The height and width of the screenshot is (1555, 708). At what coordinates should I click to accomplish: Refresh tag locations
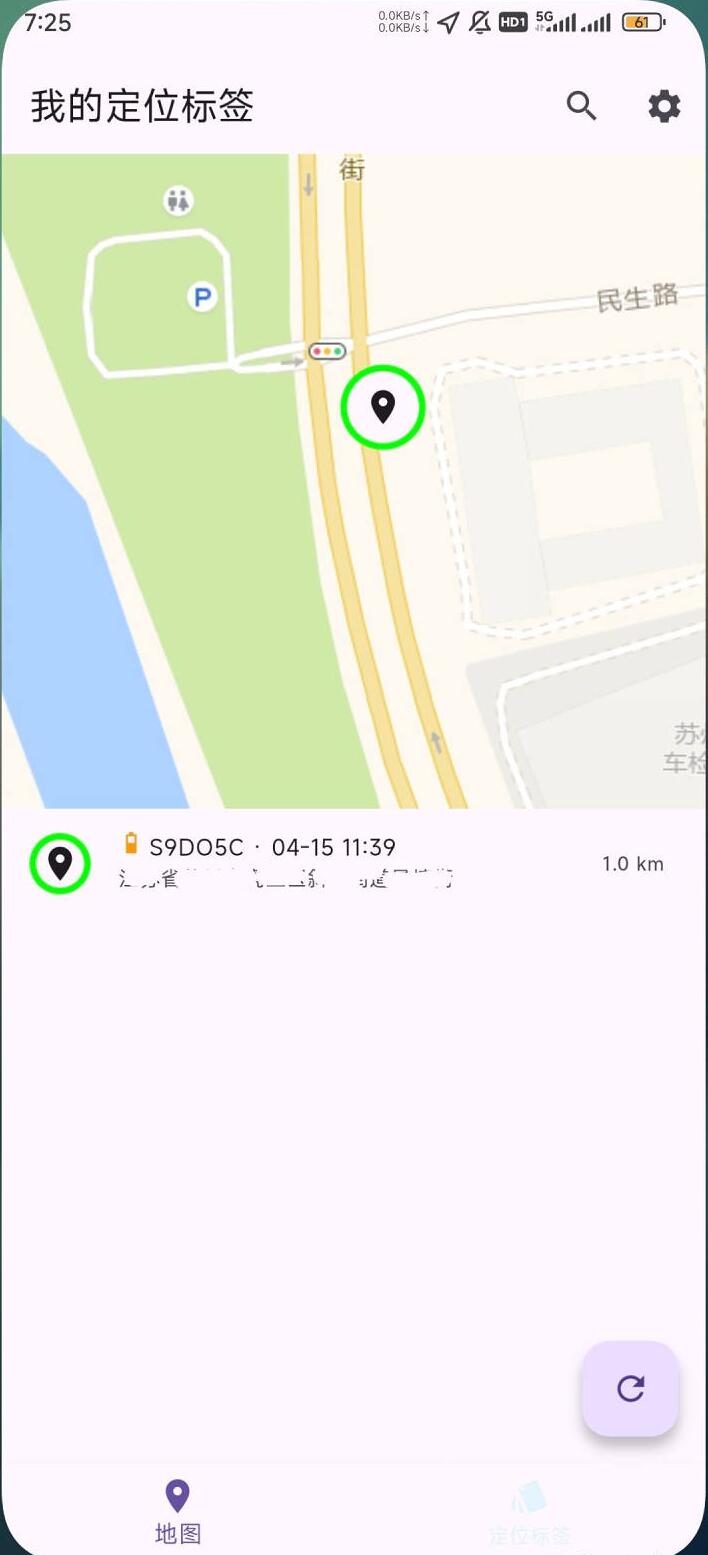click(x=630, y=1388)
